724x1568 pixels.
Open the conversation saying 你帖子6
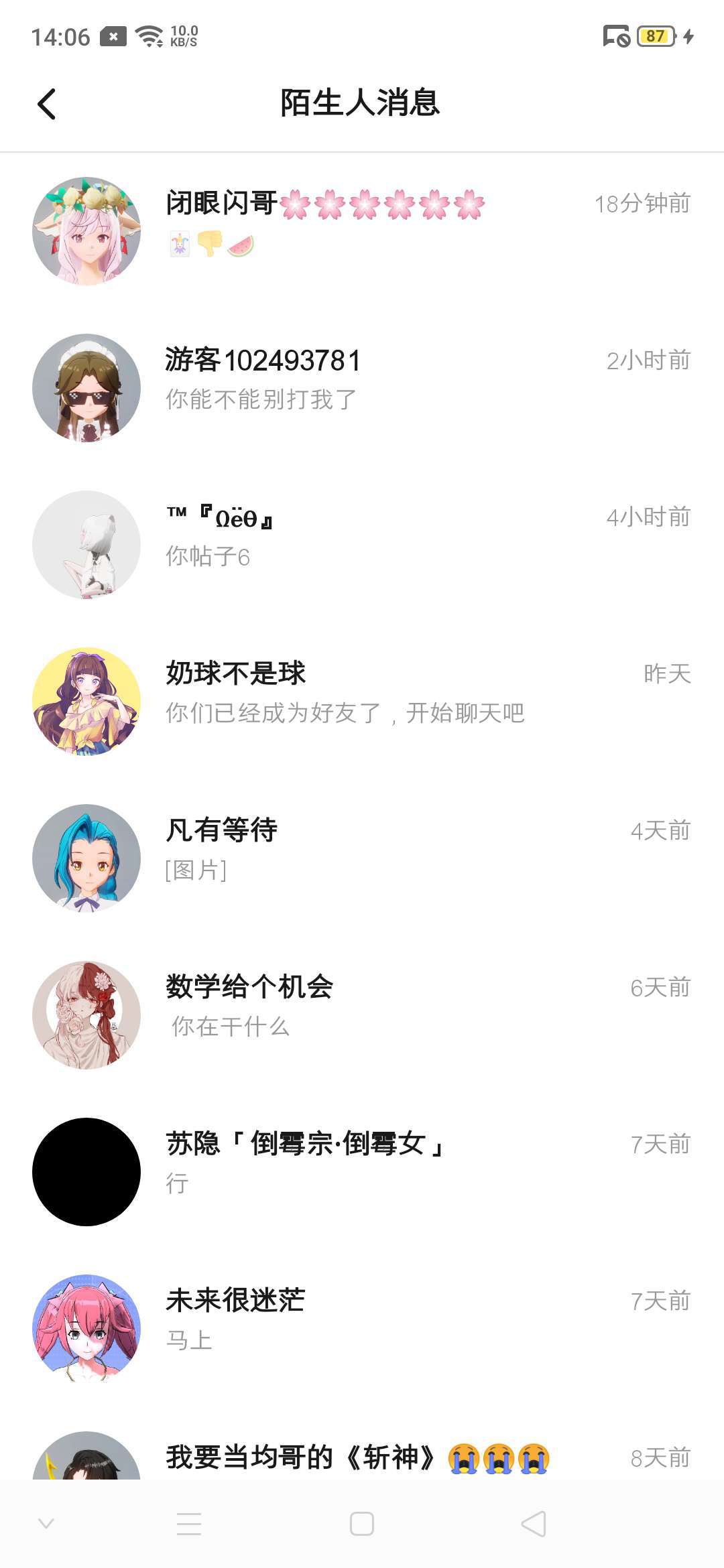coord(362,544)
